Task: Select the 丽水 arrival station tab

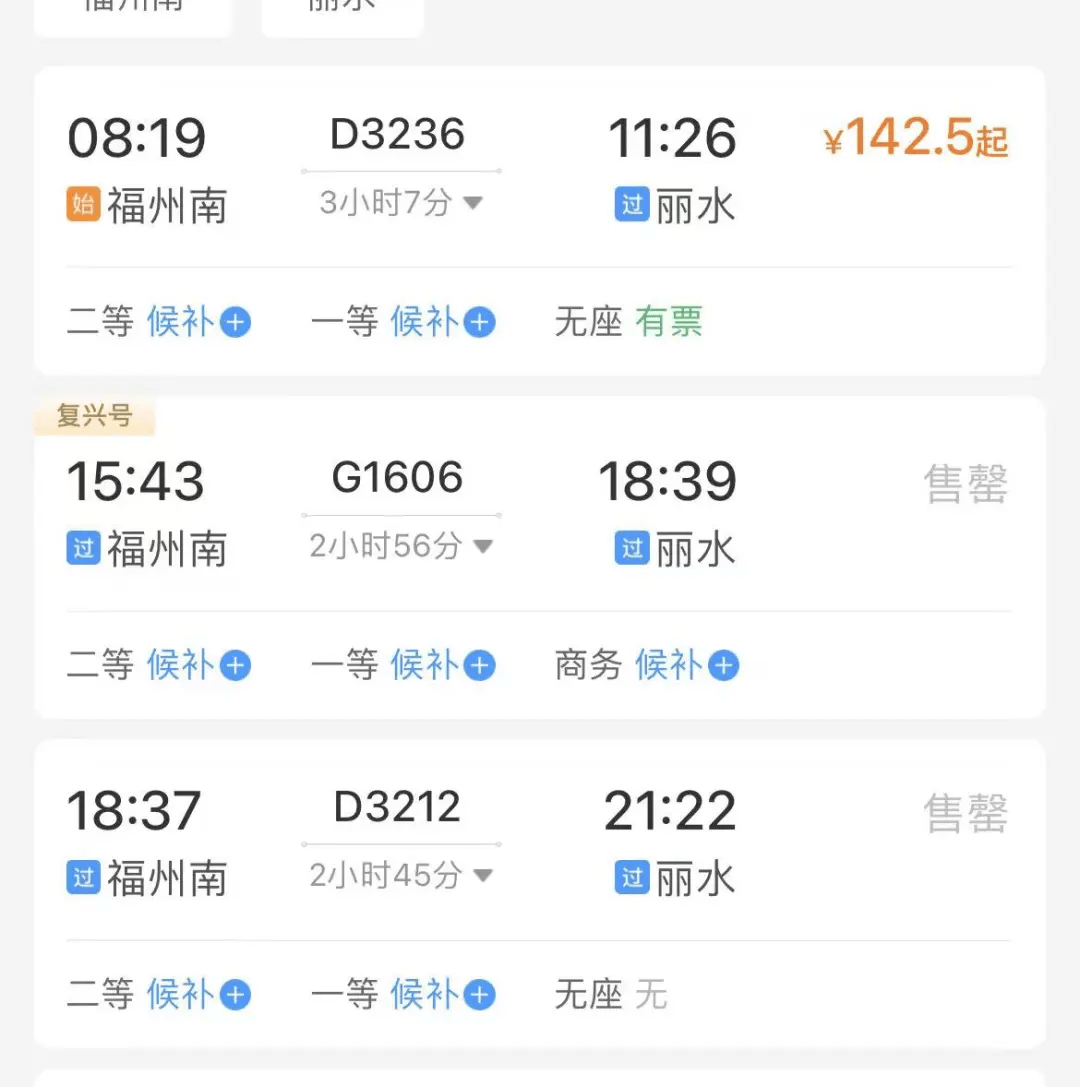Action: 341,10
